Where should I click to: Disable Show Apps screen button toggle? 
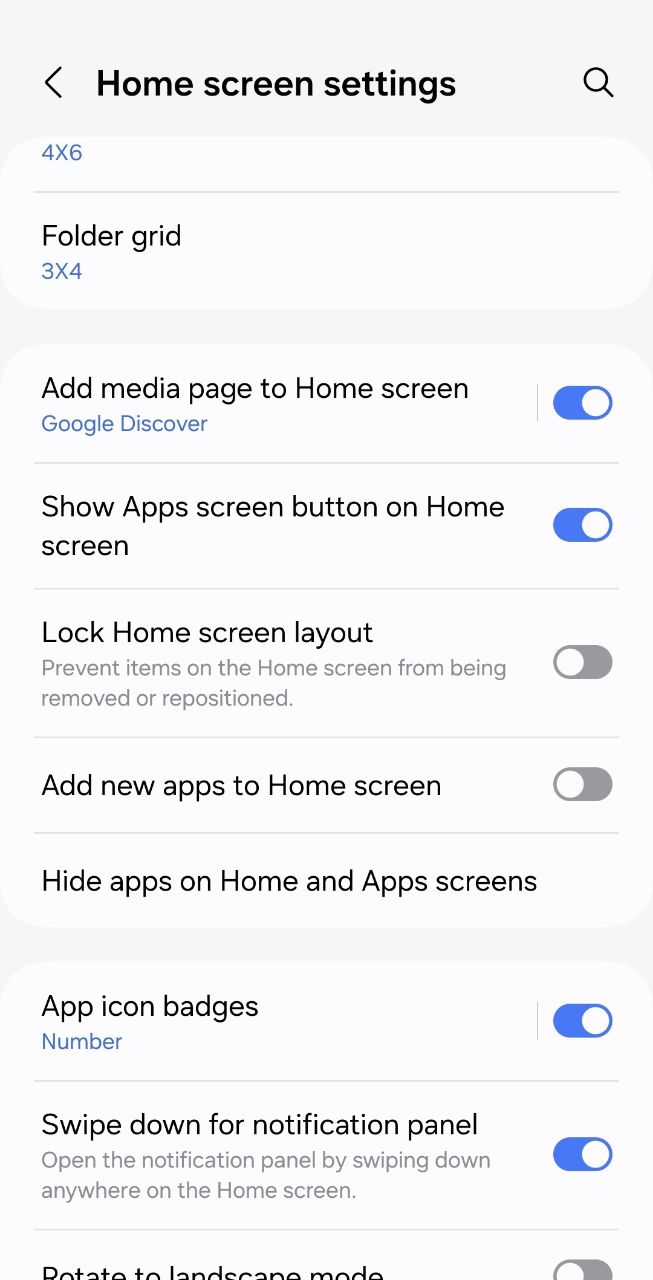(x=582, y=526)
